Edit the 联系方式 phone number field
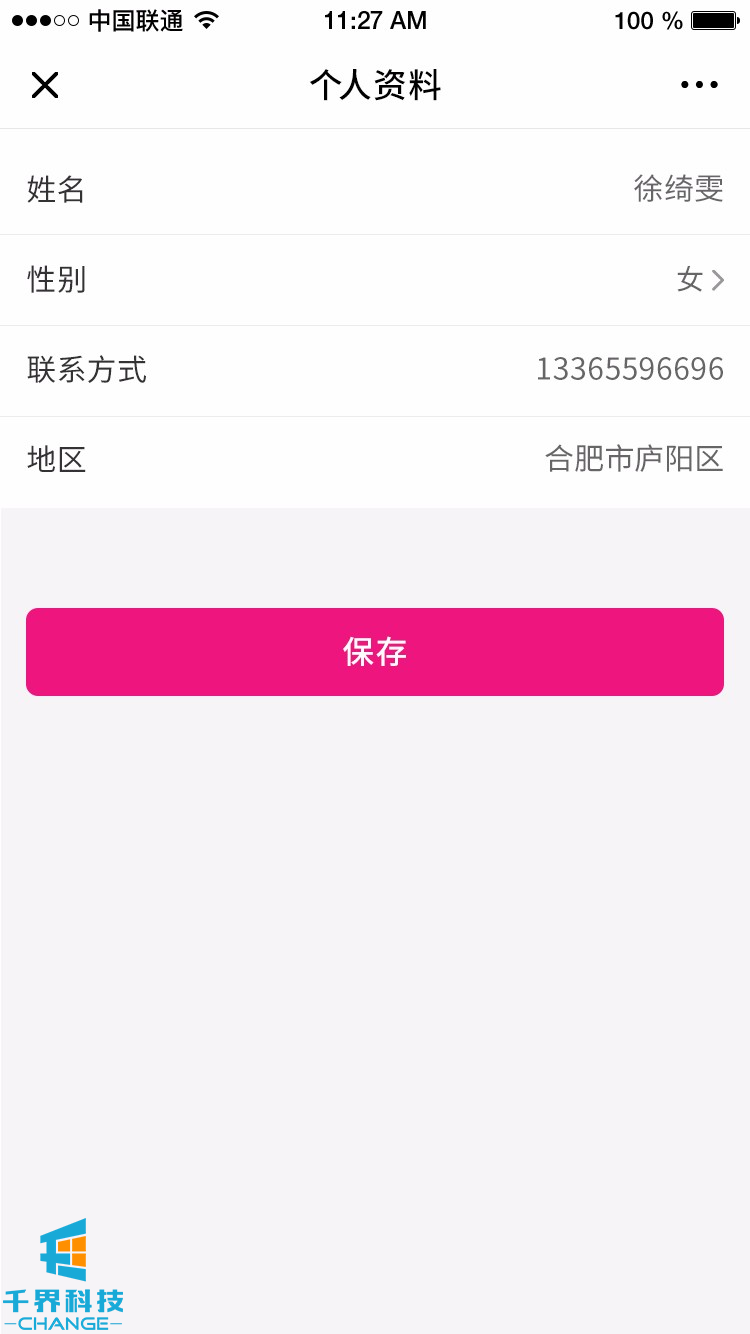This screenshot has height=1334, width=750. click(629, 369)
